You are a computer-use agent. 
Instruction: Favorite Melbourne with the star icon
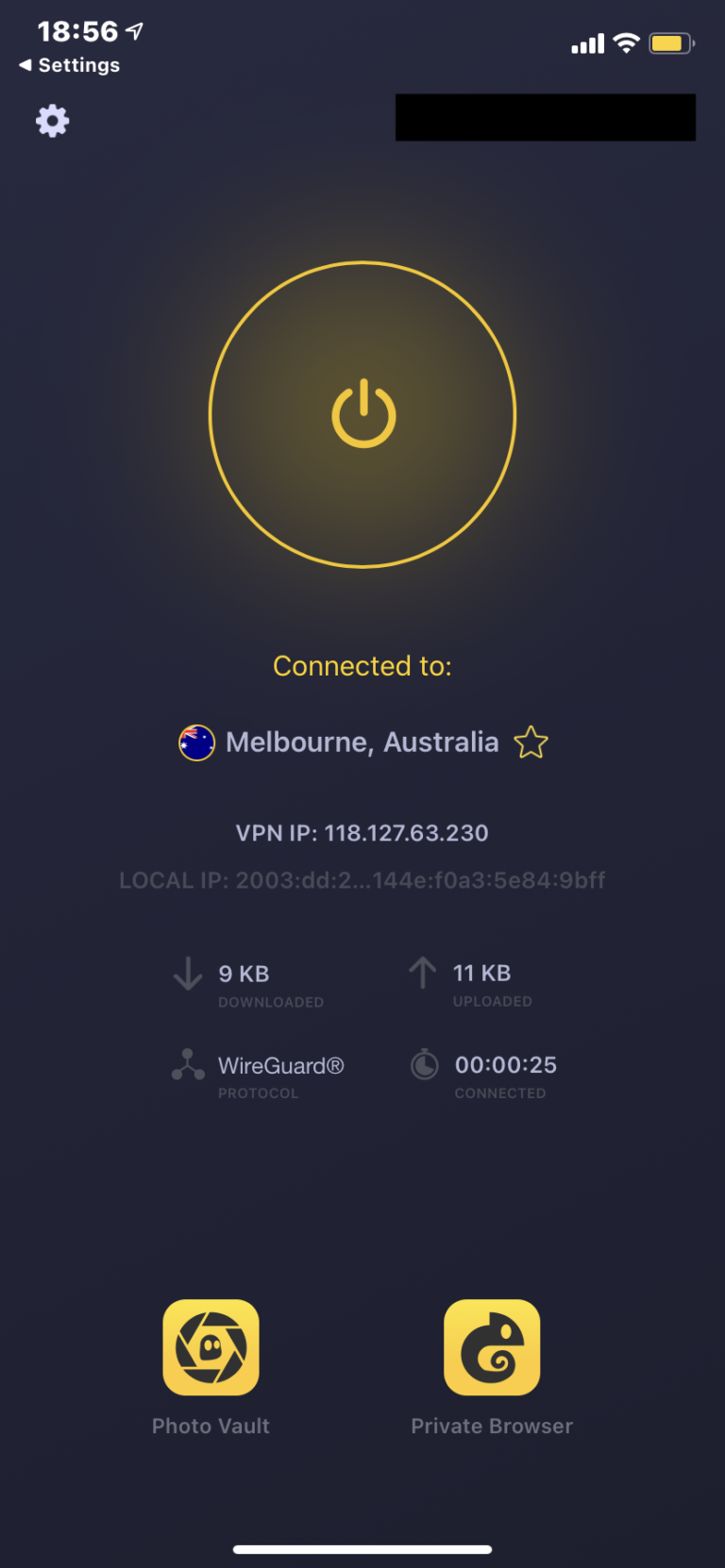tap(531, 742)
